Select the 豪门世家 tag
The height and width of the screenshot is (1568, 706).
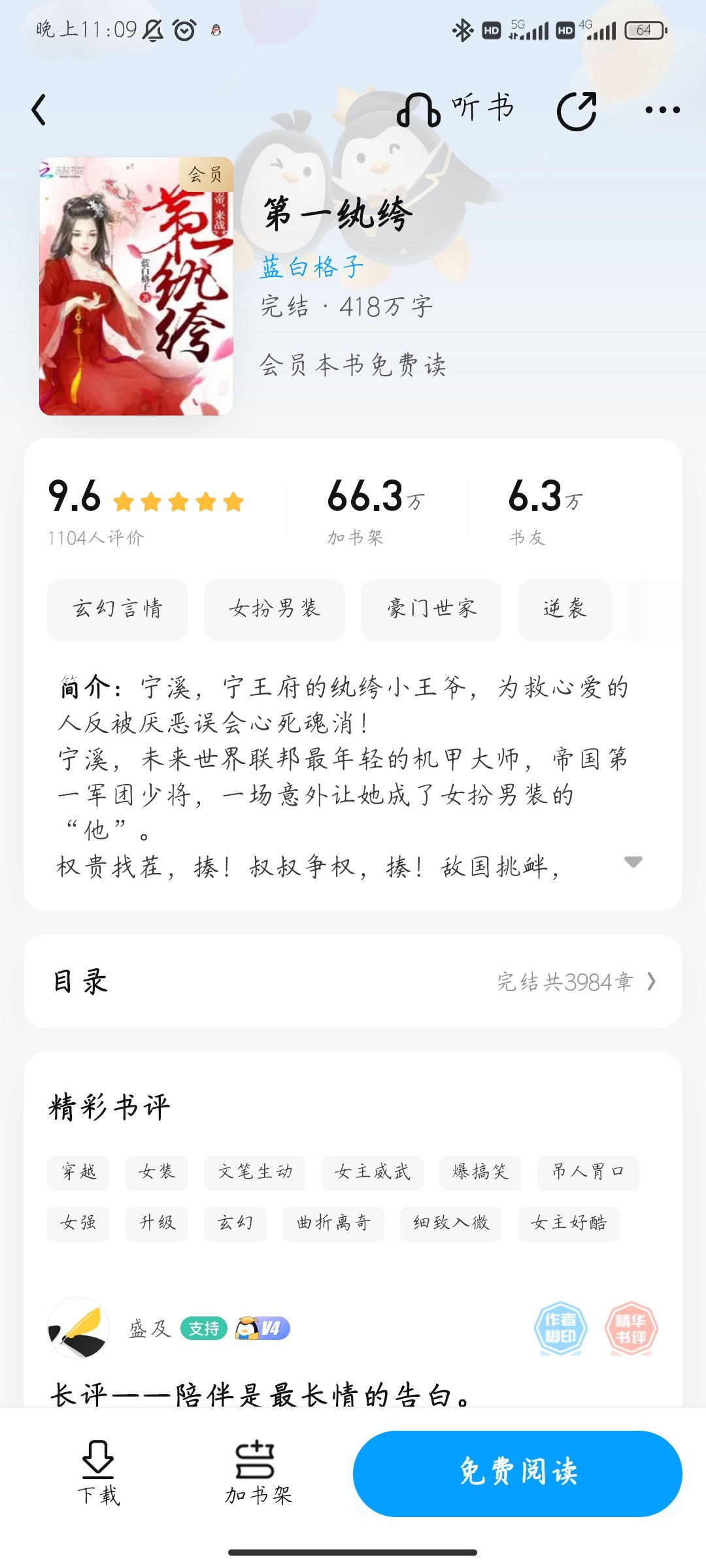point(431,610)
